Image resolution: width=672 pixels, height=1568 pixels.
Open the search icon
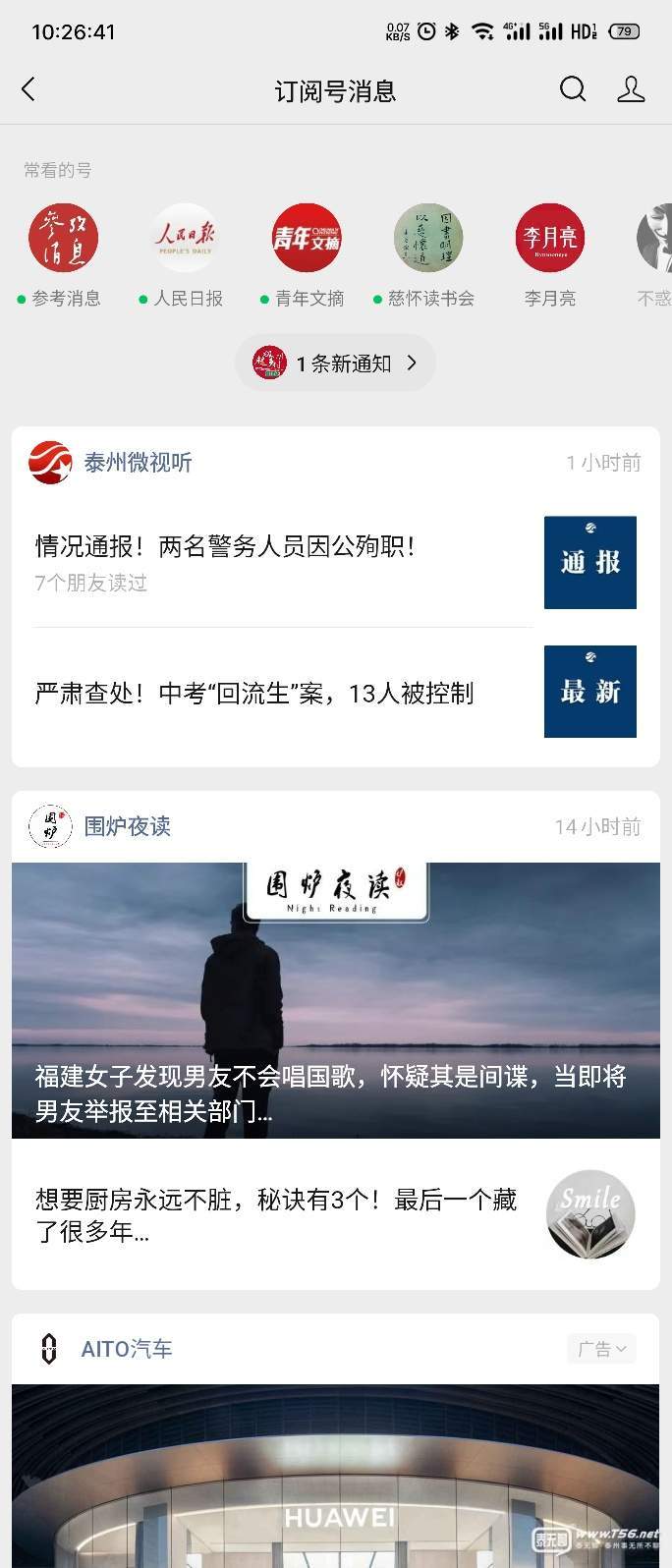click(x=573, y=89)
